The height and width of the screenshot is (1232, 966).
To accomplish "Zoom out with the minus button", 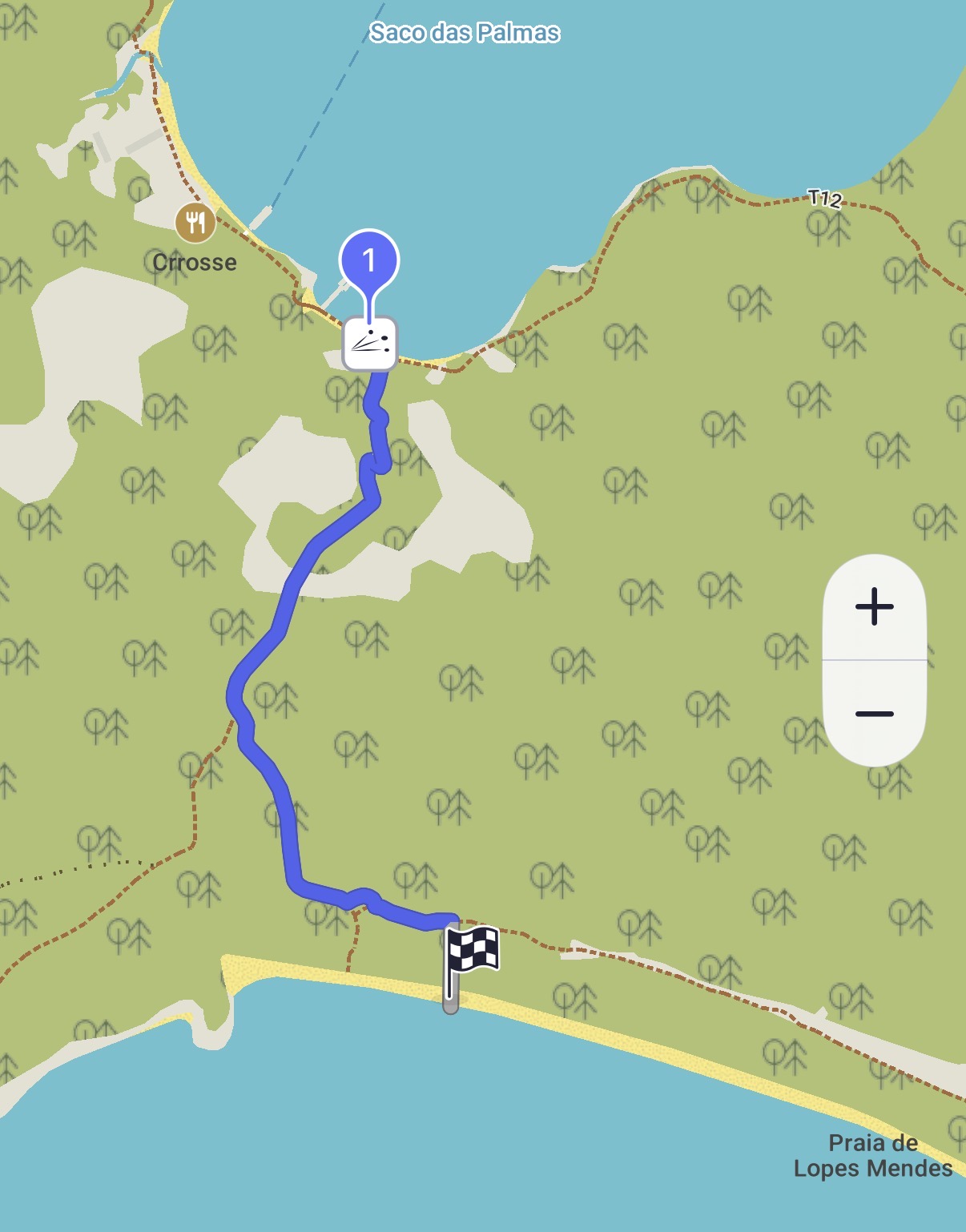I will [874, 714].
